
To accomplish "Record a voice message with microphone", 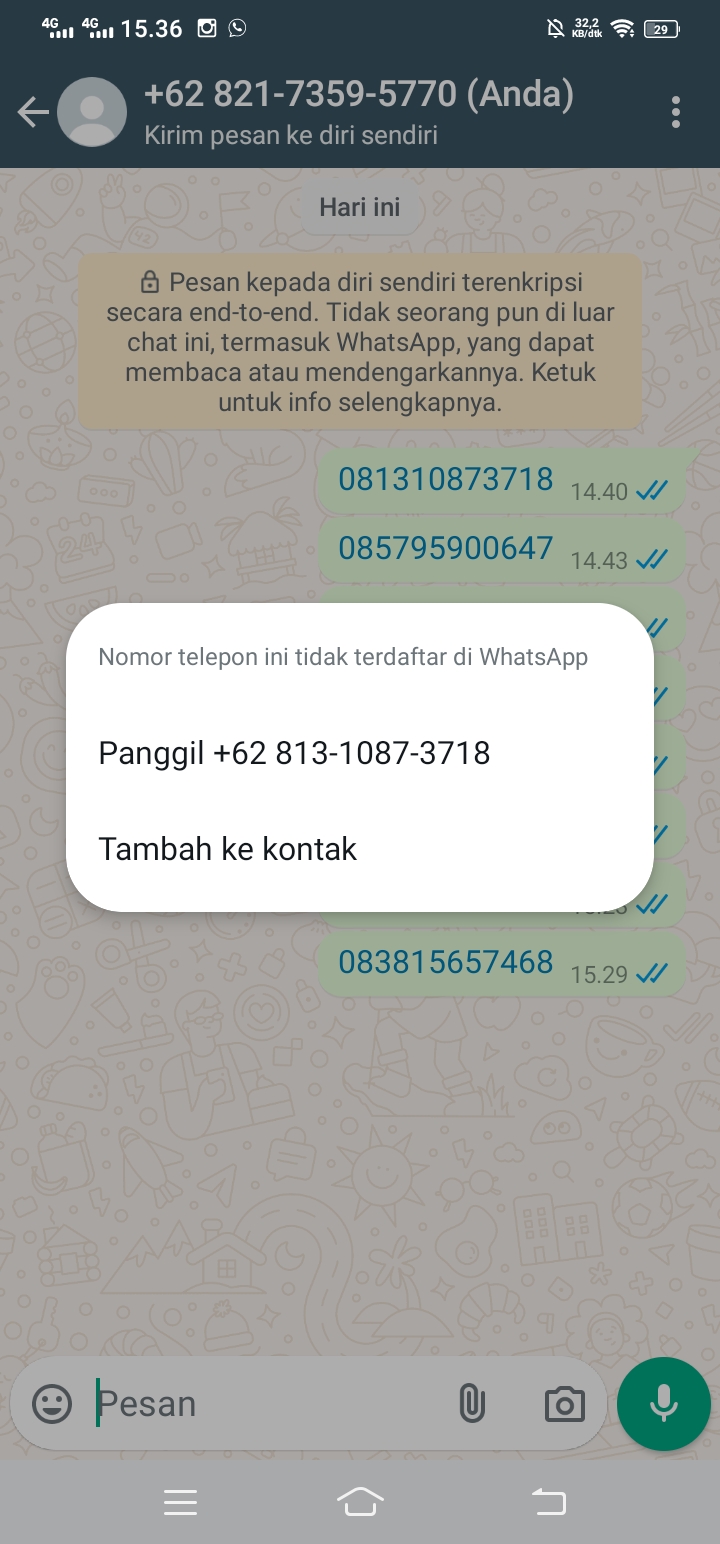I will 664,1404.
